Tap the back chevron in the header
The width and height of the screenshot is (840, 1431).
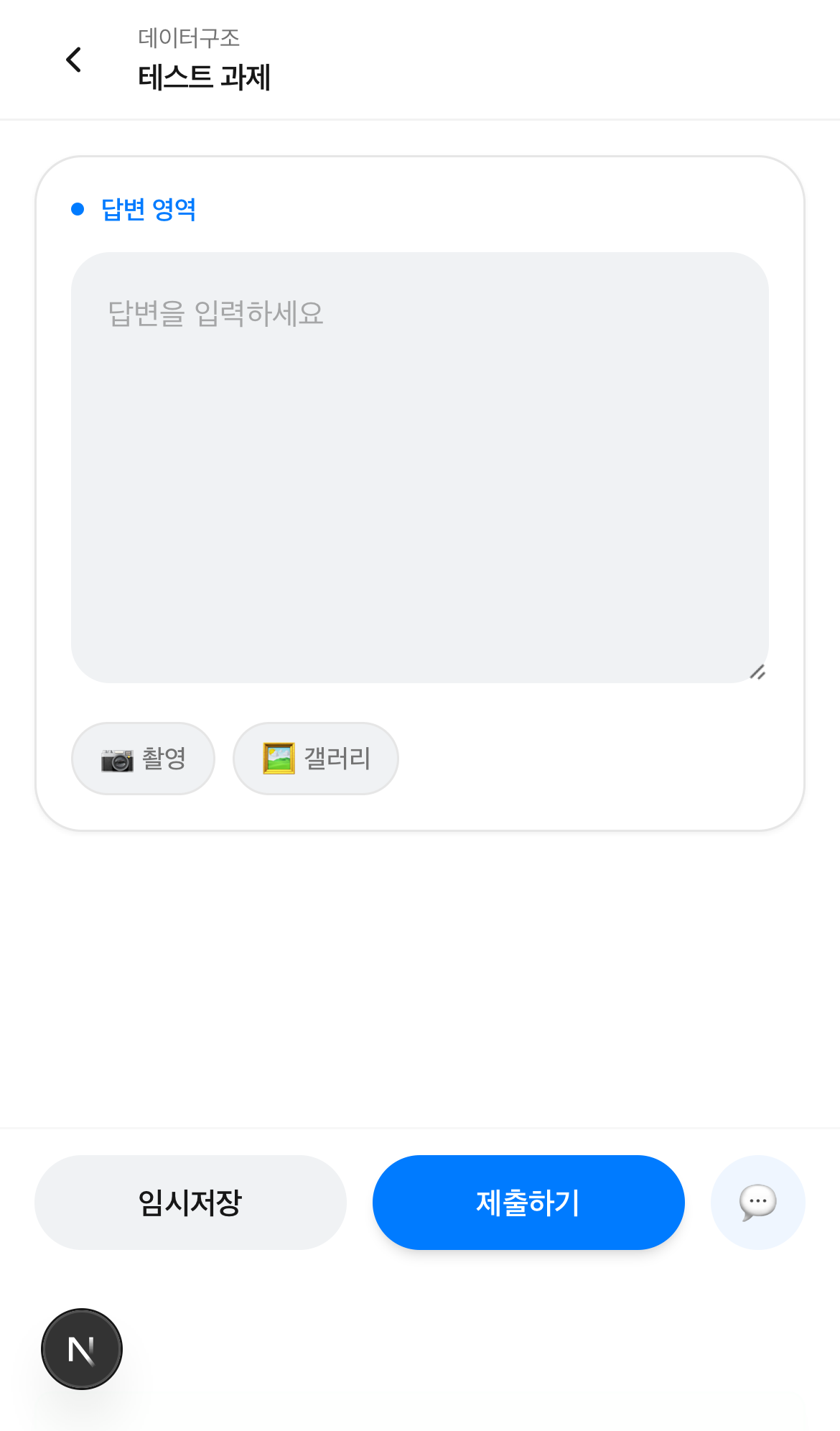(x=73, y=59)
